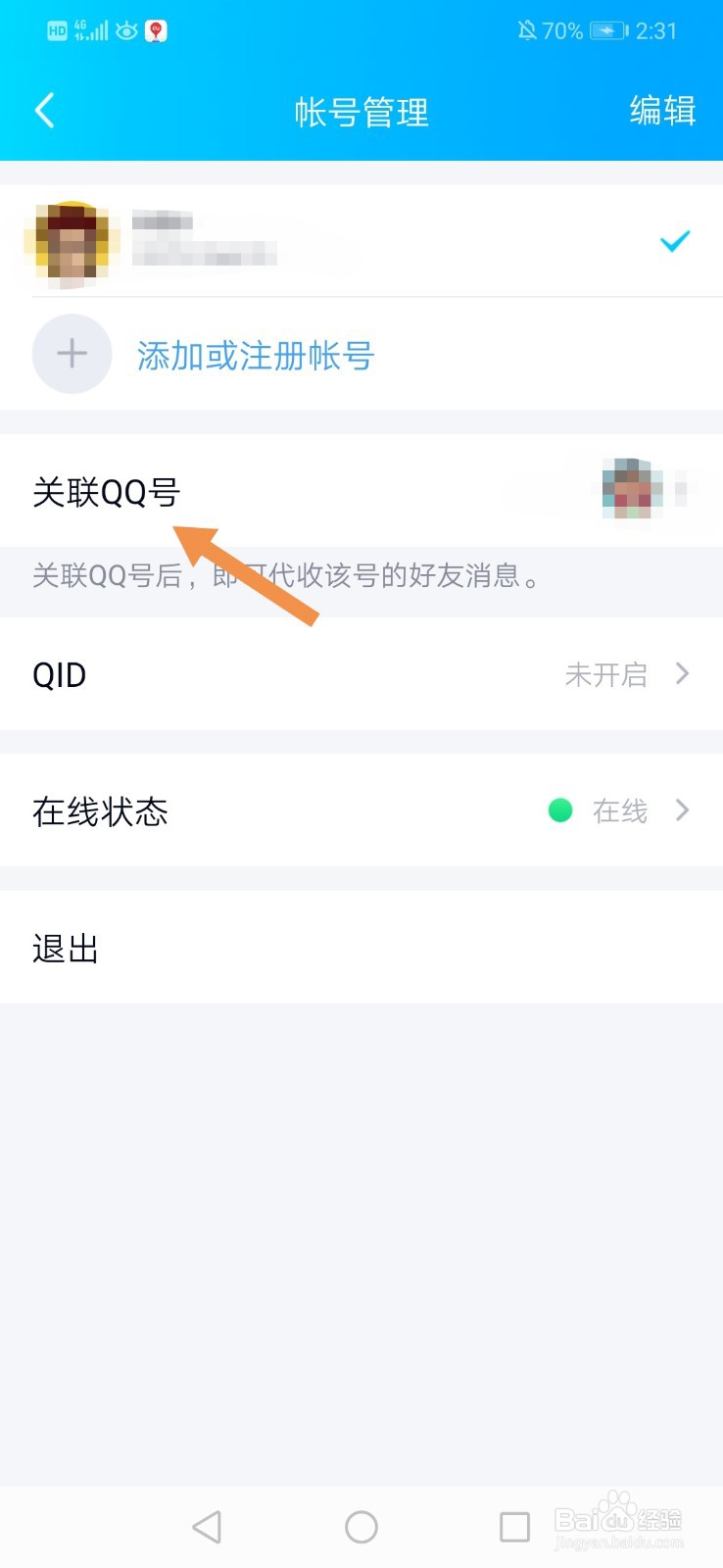The image size is (723, 1568).
Task: Open the current account's avatar thumbnail
Action: [x=72, y=242]
